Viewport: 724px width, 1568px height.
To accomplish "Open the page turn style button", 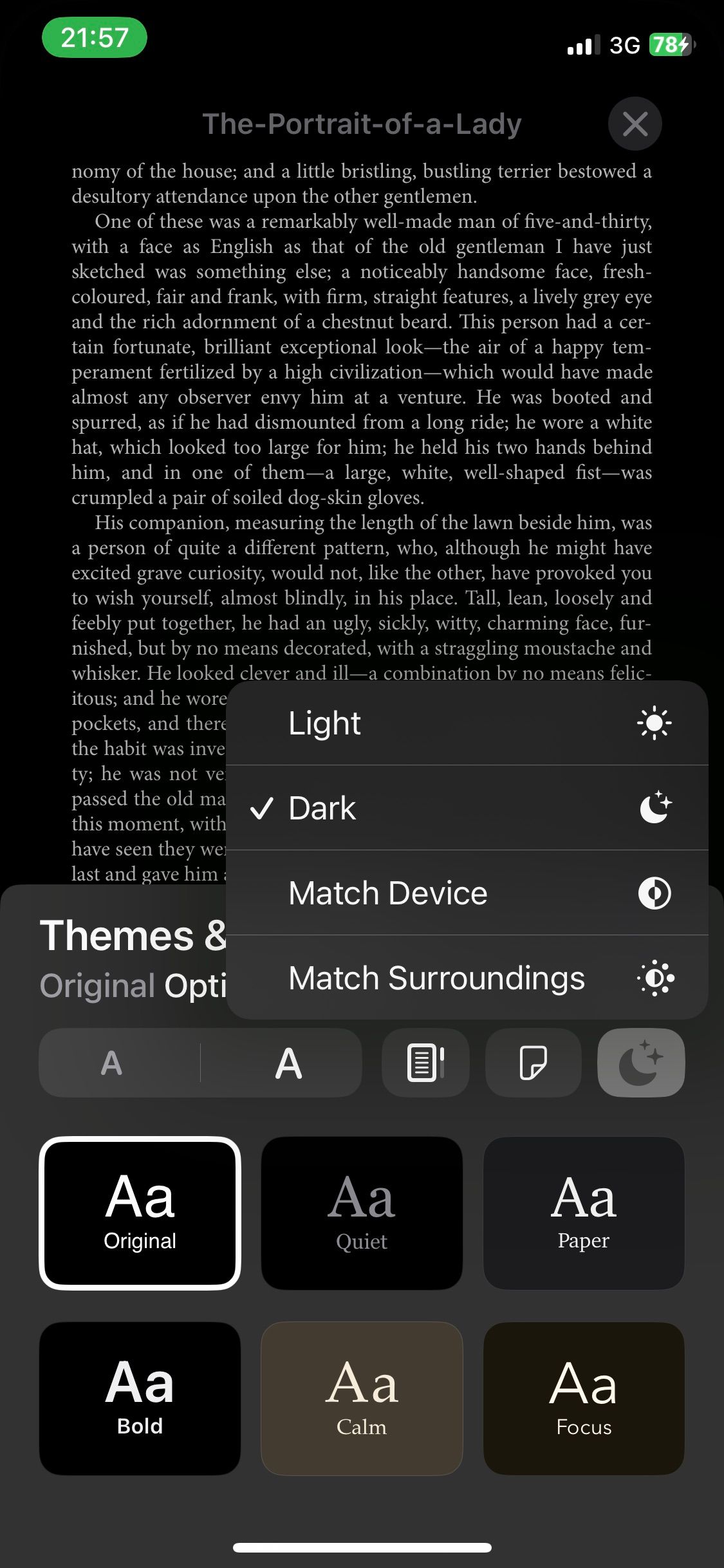I will (x=533, y=1063).
